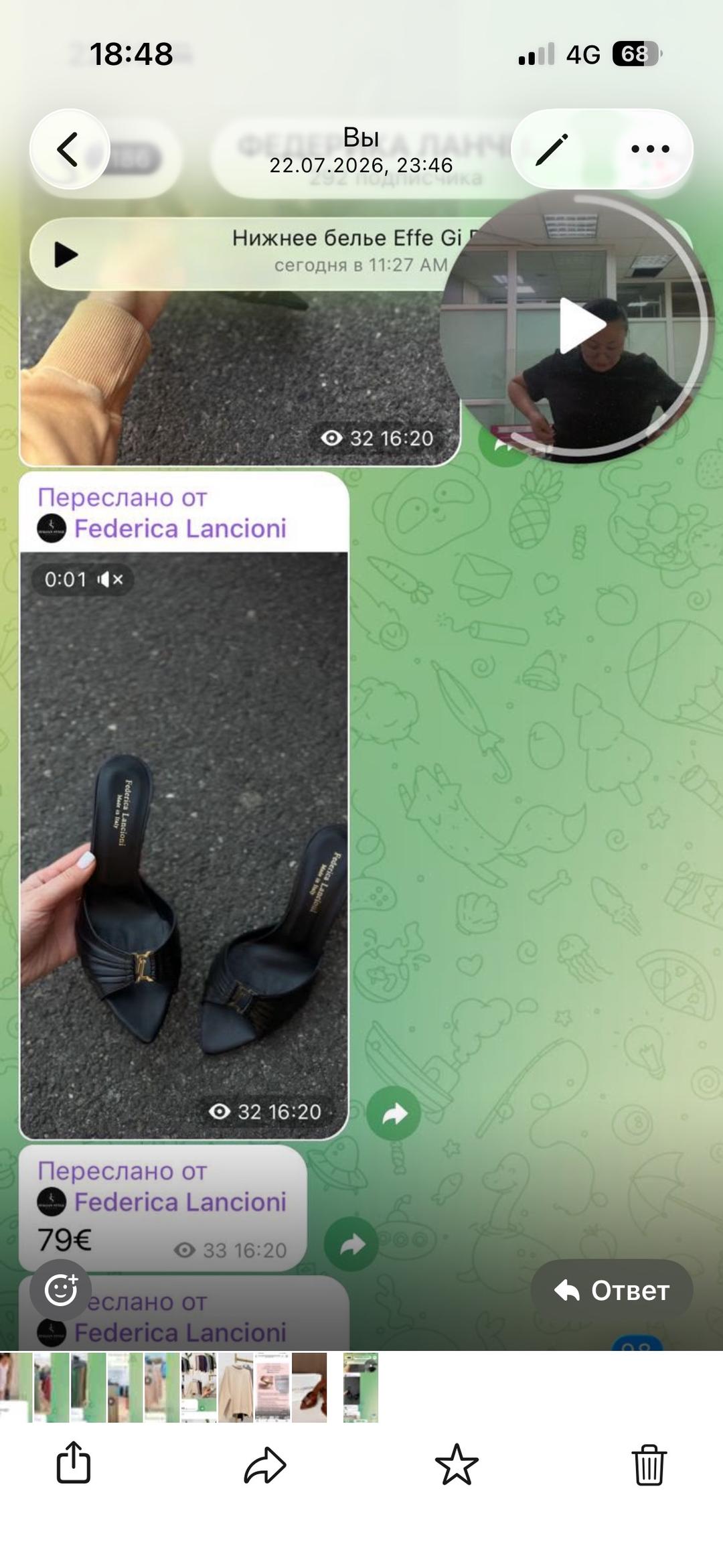Add an emoji reaction to this photo

pos(60,1289)
